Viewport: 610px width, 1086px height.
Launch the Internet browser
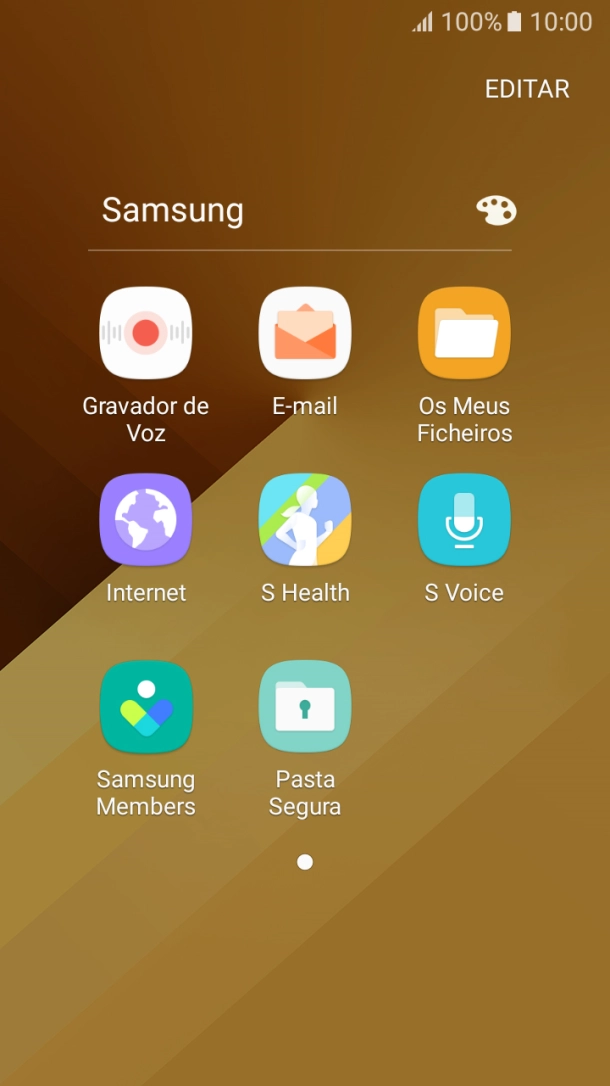(146, 520)
